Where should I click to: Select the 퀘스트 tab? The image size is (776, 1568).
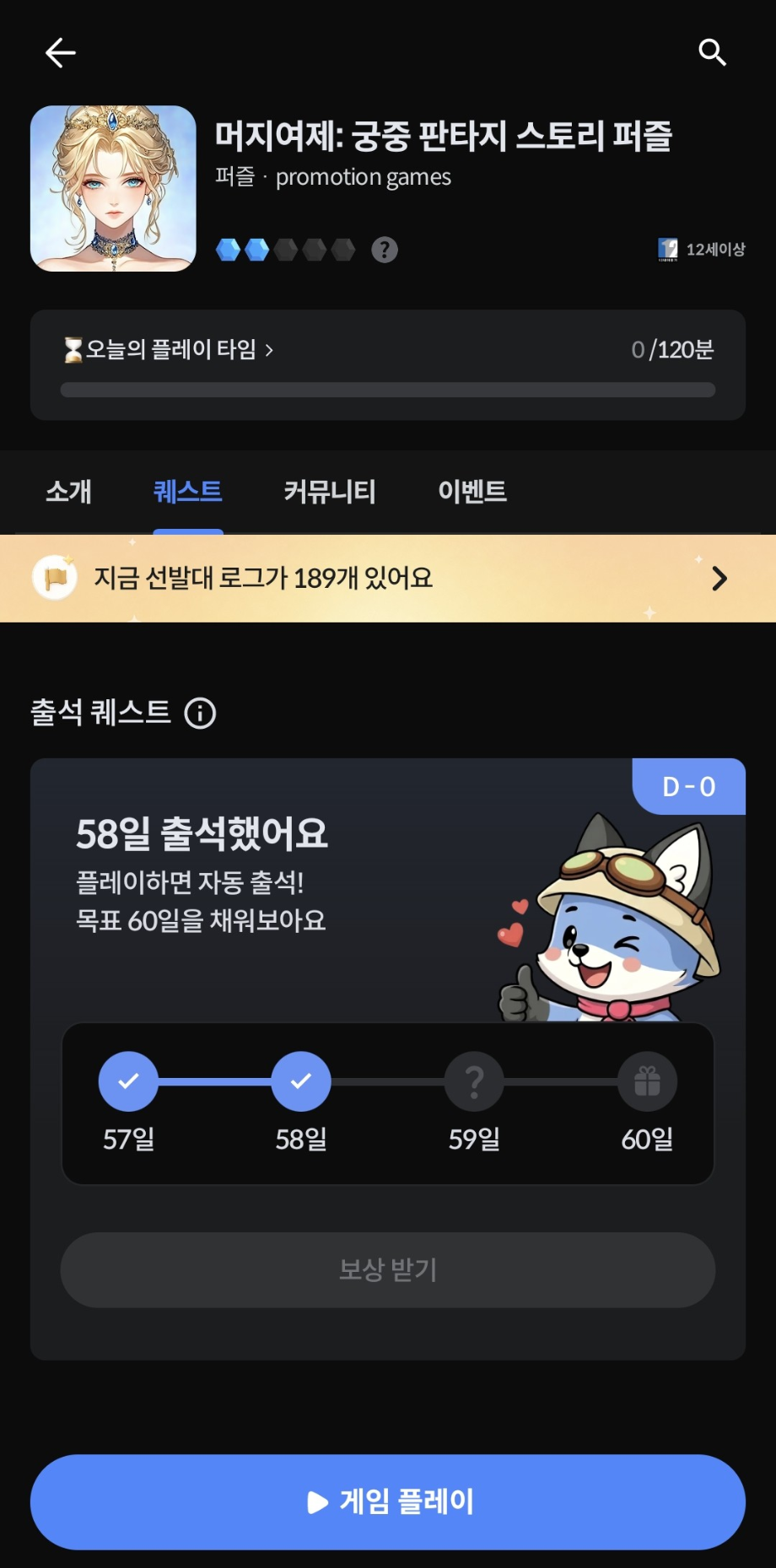187,491
